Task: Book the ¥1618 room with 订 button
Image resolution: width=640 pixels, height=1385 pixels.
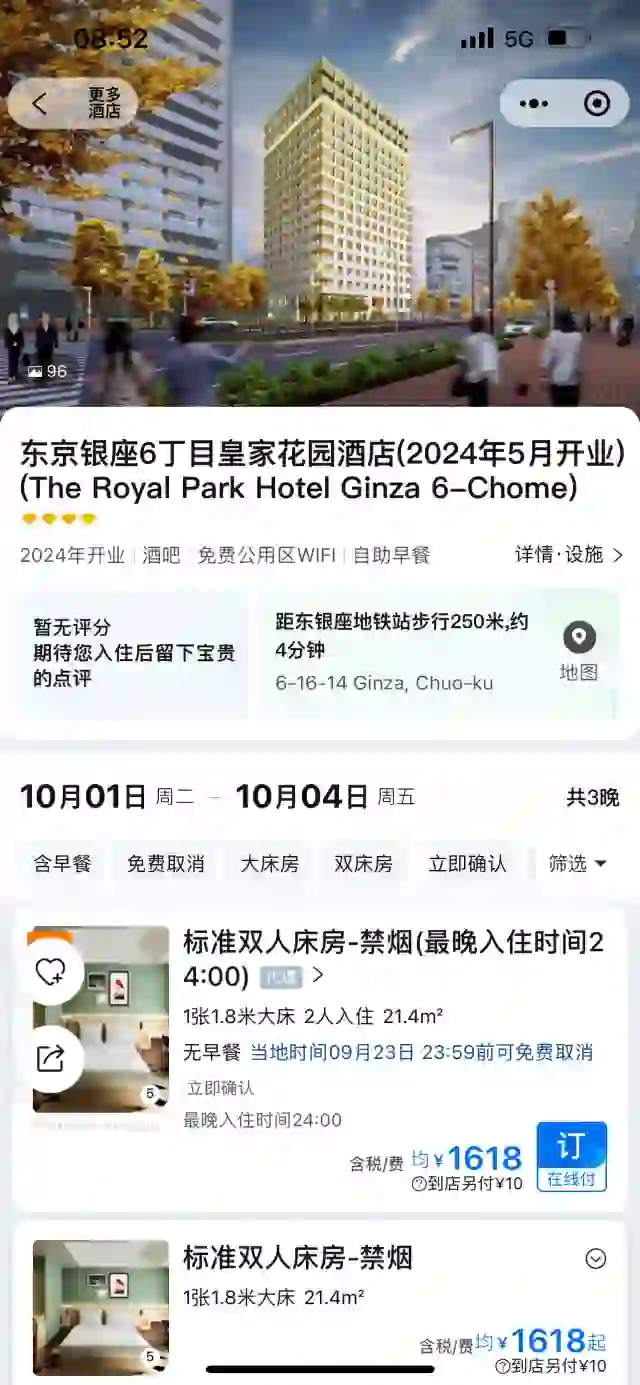Action: [571, 1156]
